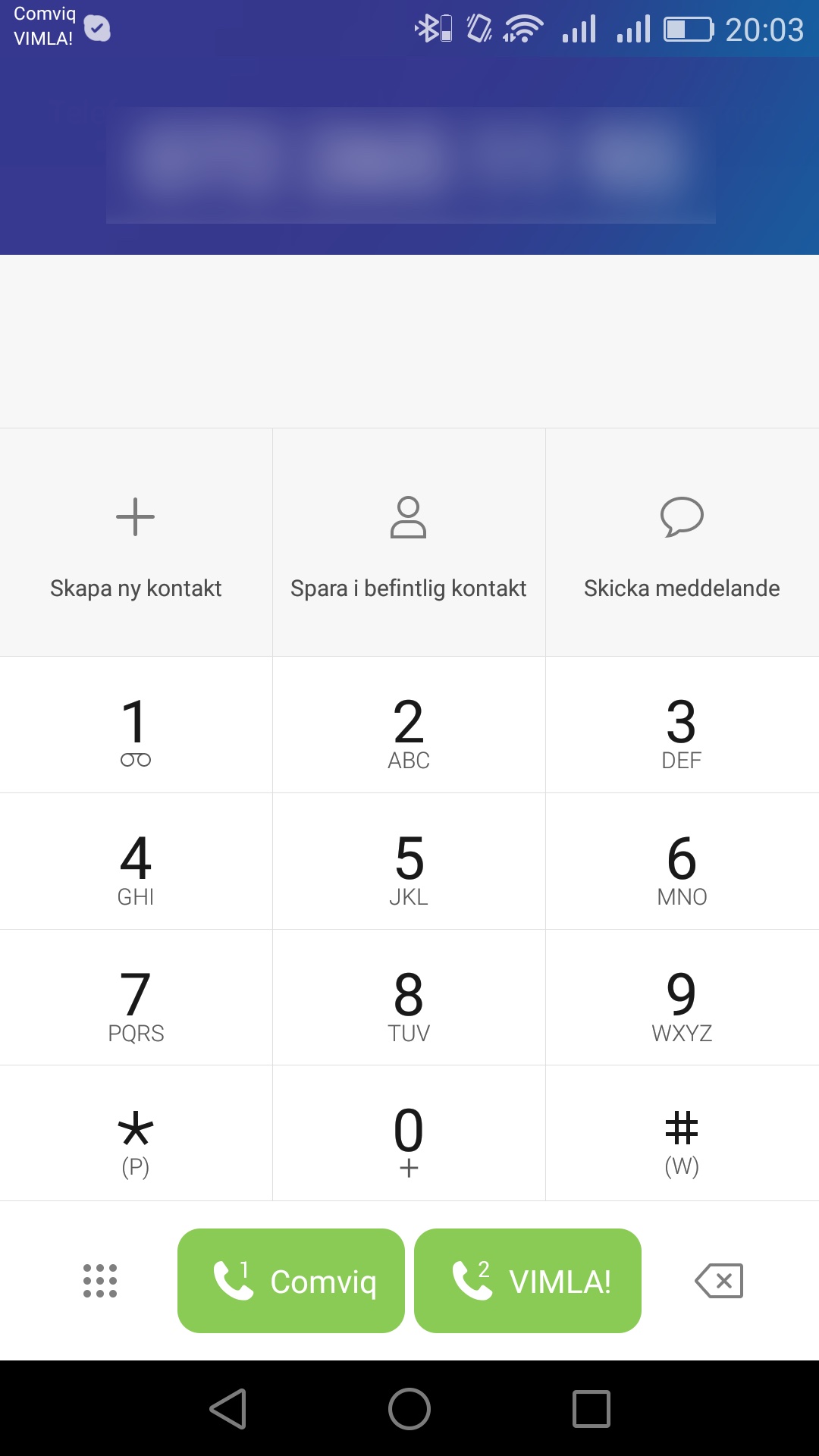The width and height of the screenshot is (819, 1456).
Task: Tap the 6 MNO key
Action: (682, 862)
